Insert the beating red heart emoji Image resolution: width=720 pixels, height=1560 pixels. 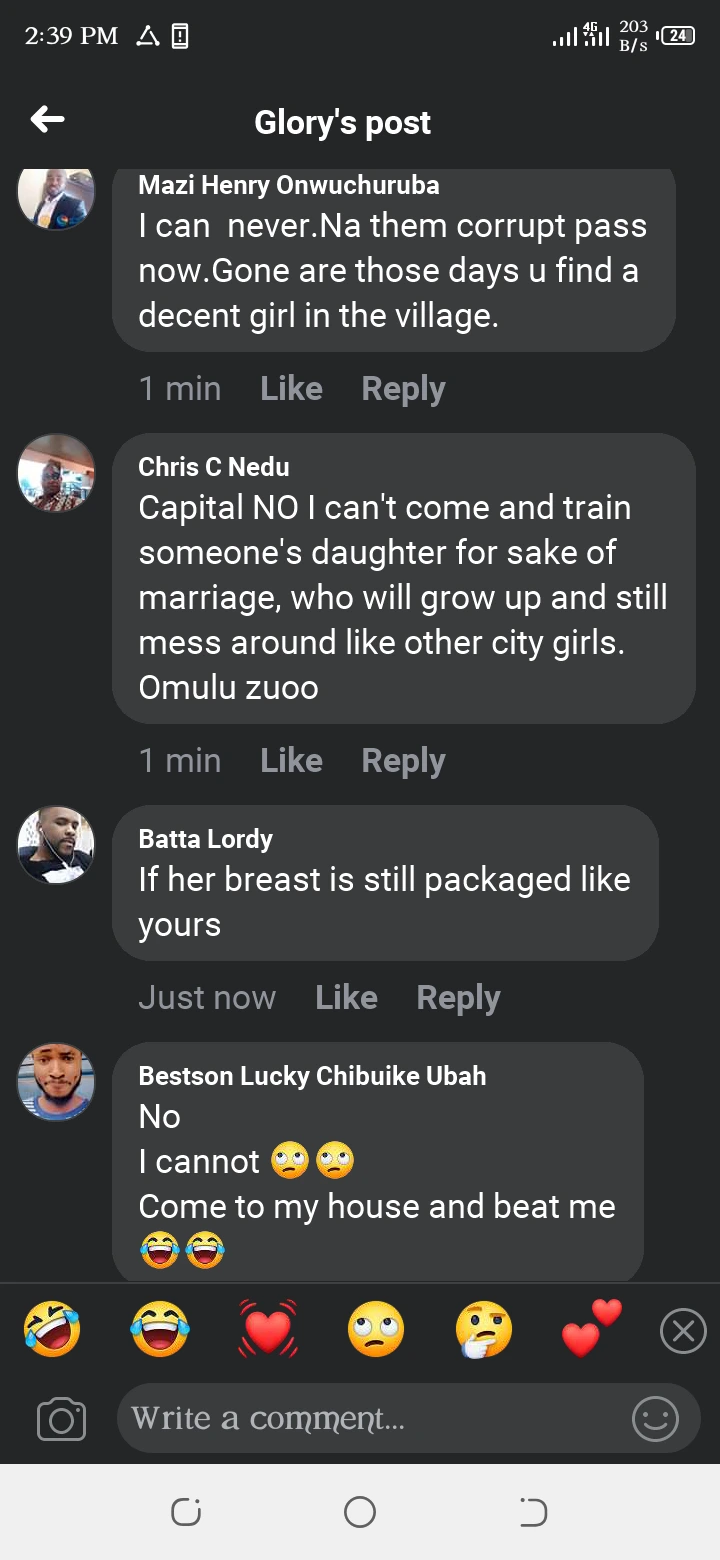[x=268, y=1330]
